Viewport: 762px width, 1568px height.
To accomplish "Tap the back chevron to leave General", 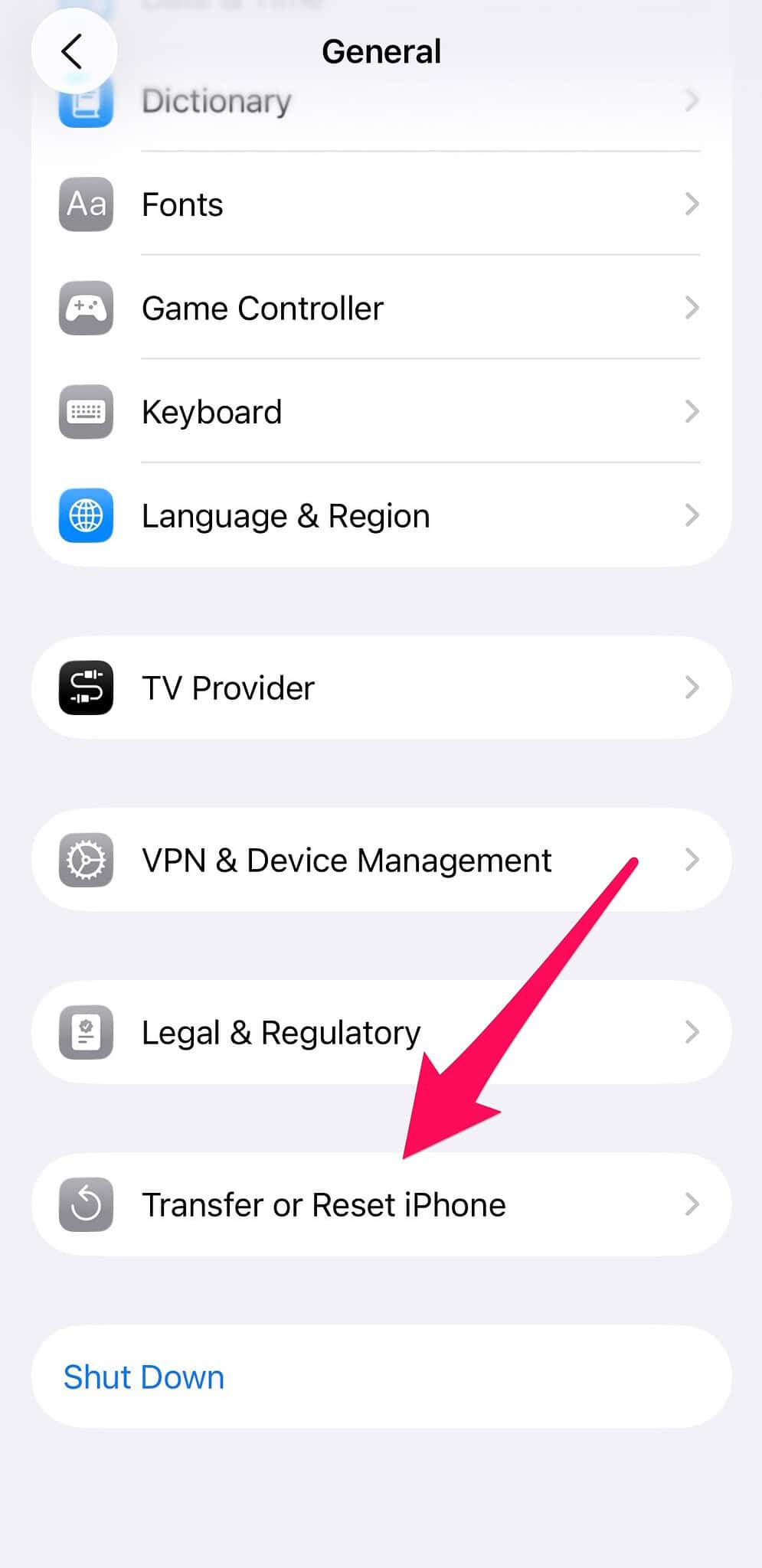I will (73, 51).
